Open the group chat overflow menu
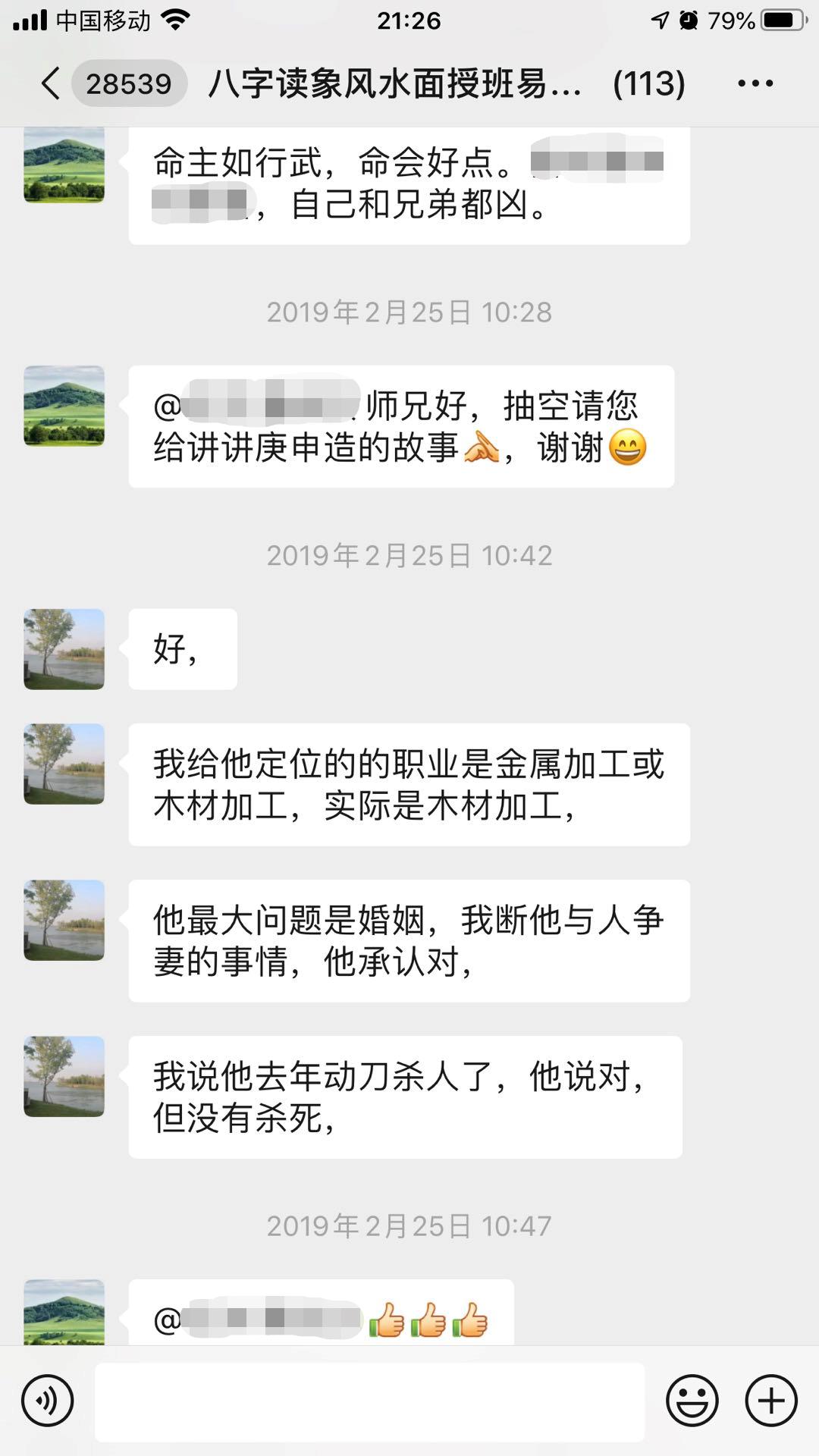This screenshot has height=1456, width=819. (x=755, y=83)
